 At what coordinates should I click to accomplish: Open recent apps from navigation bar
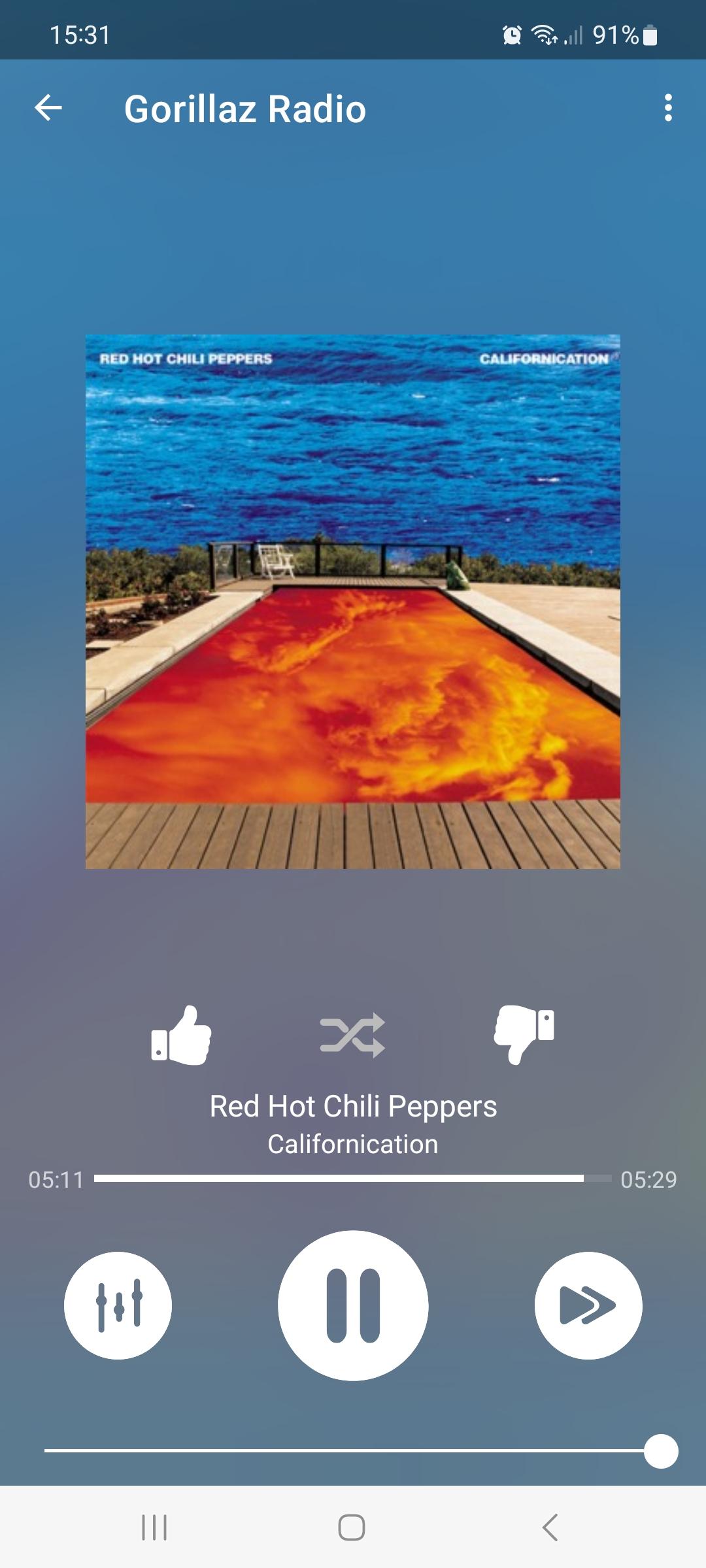point(155,1527)
